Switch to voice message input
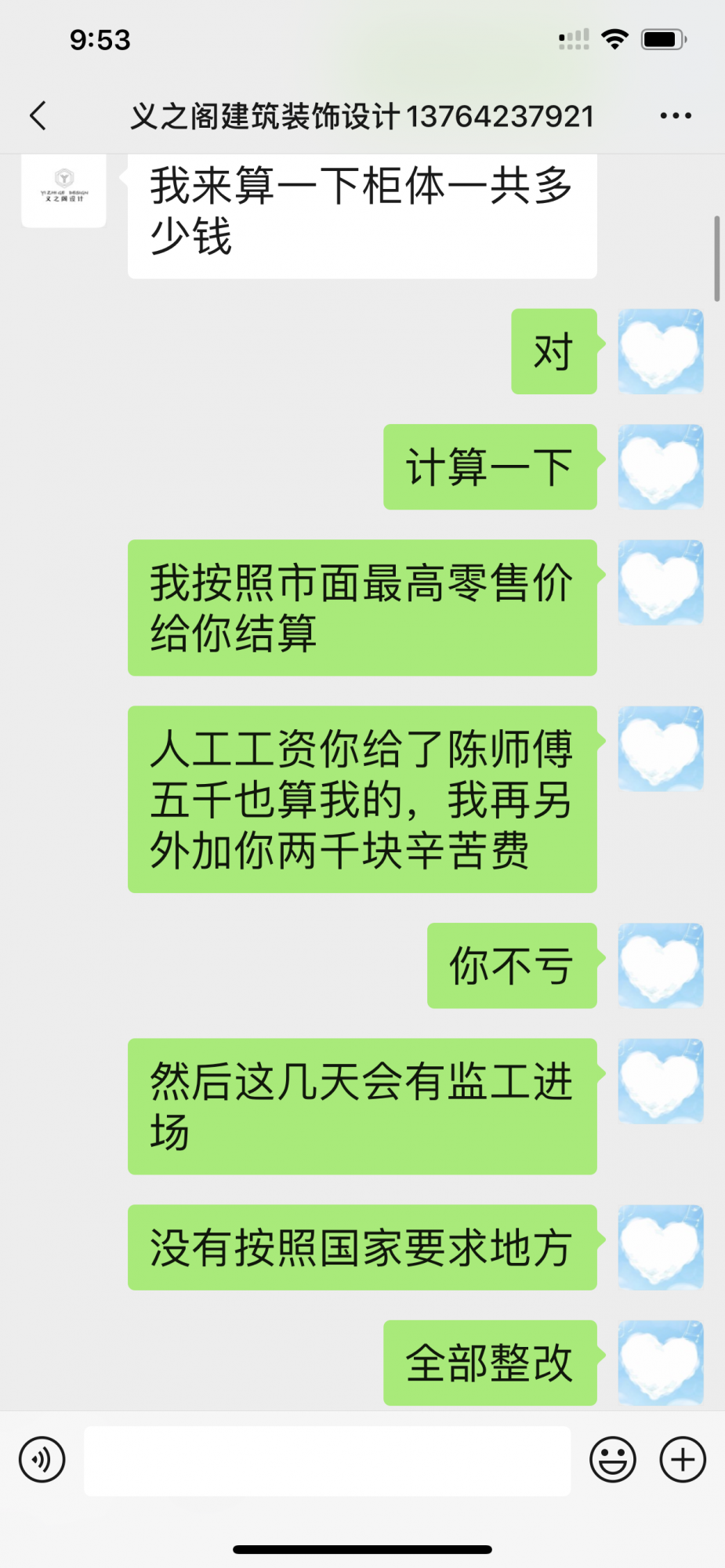The width and height of the screenshot is (725, 1568). tap(42, 1459)
